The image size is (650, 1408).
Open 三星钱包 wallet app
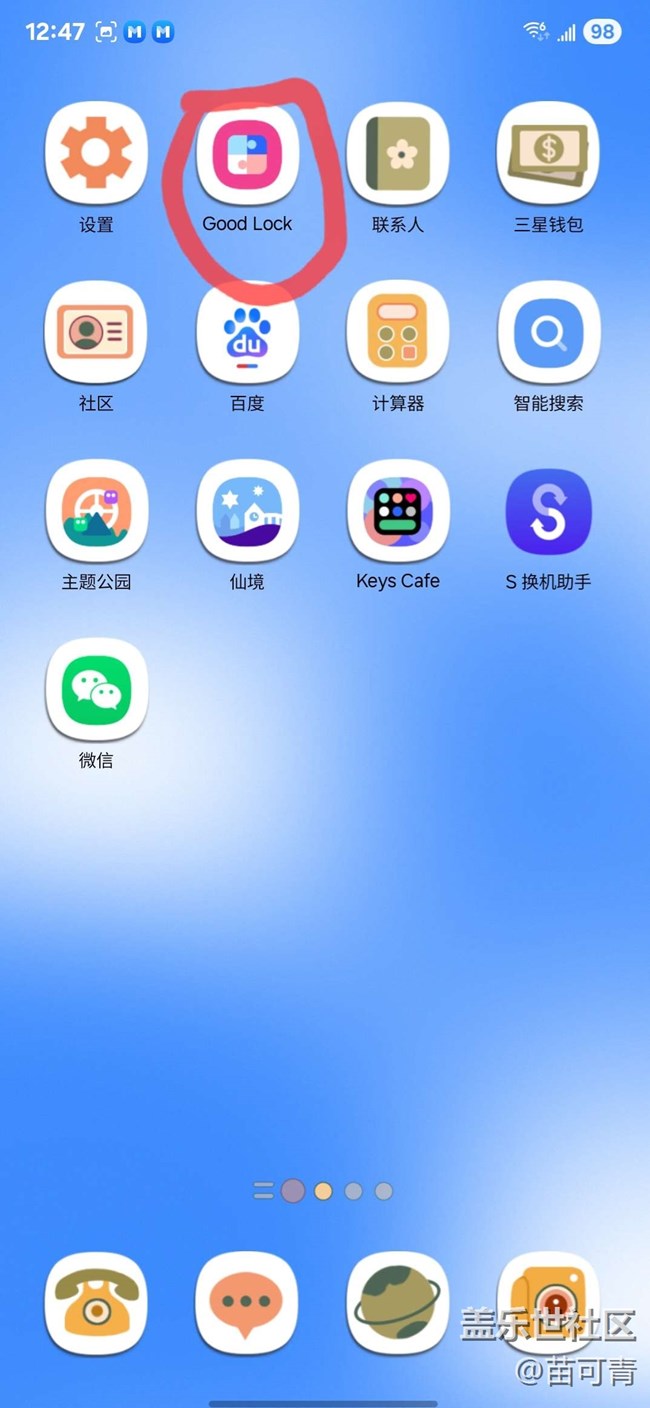pos(548,154)
